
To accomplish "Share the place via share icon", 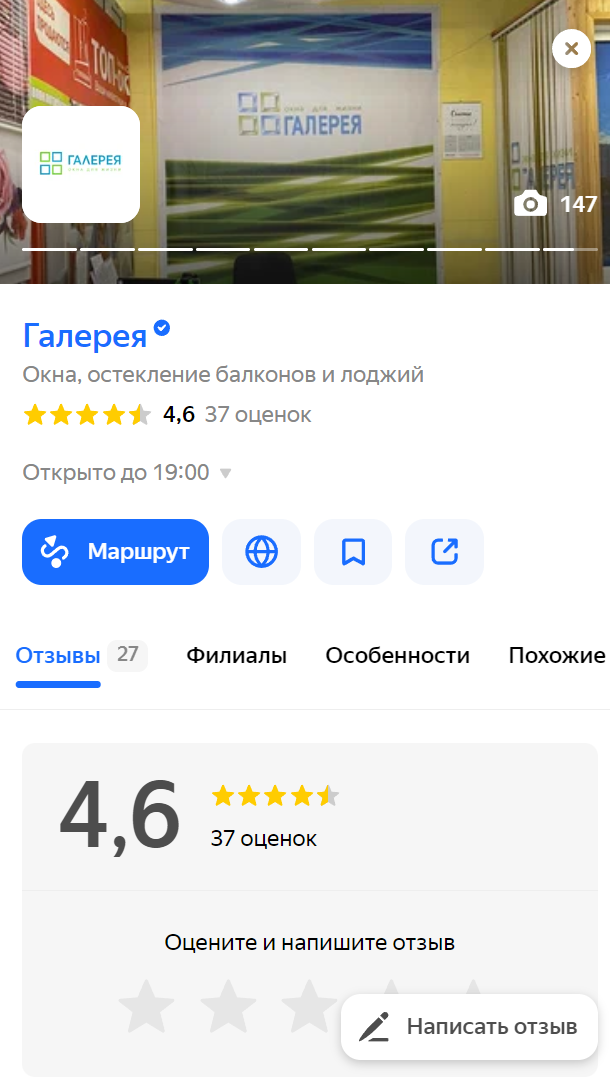I will click(x=444, y=552).
